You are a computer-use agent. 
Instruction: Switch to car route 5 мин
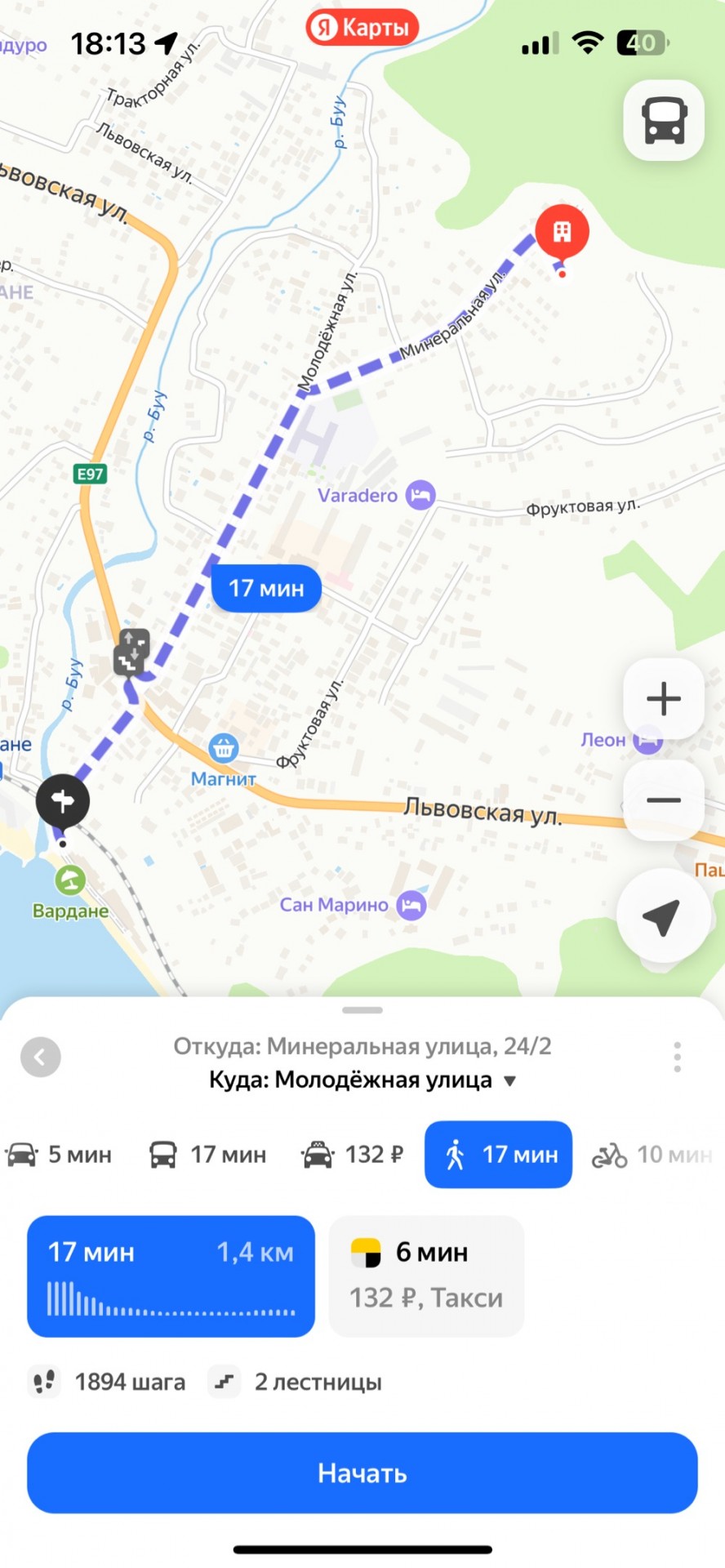pos(59,1155)
